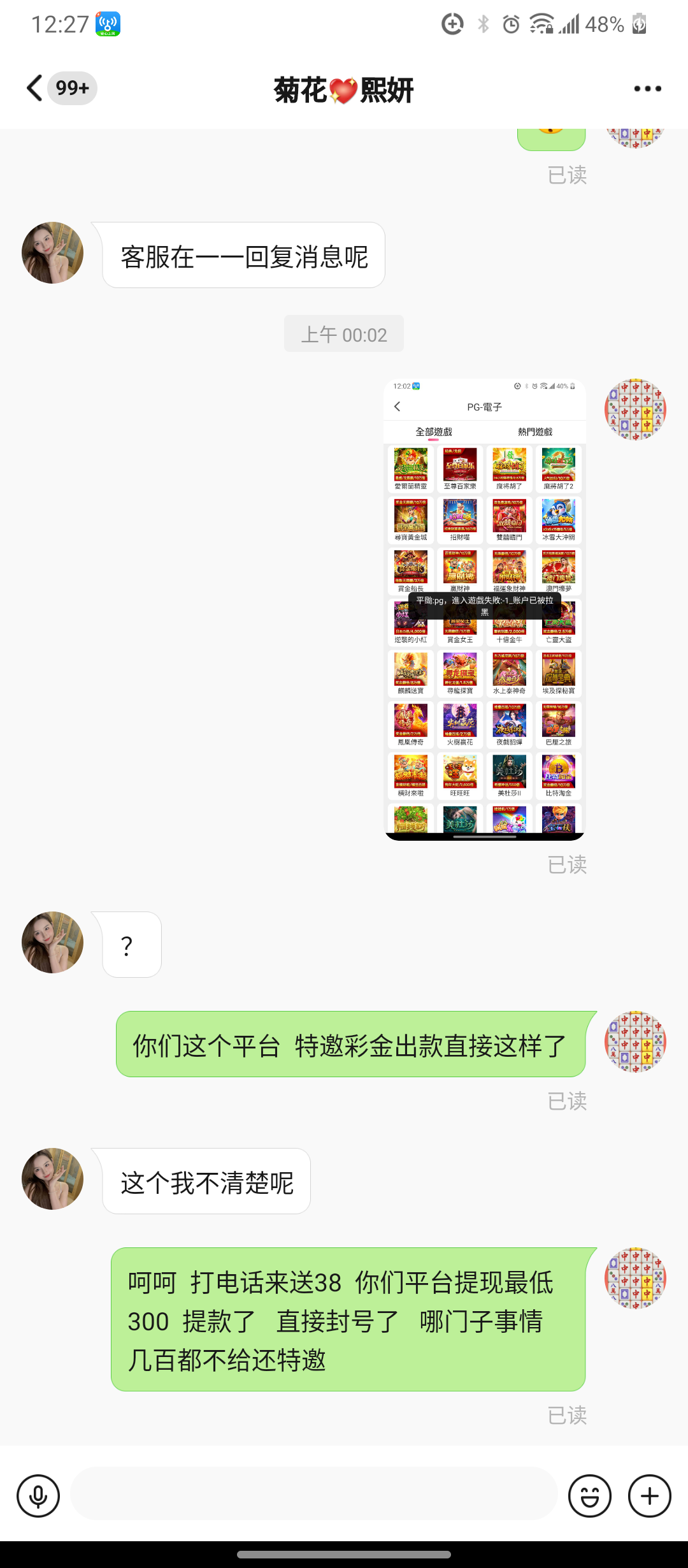Tap the back arrow to exit chat
Screen dimensions: 688x1568
point(34,89)
